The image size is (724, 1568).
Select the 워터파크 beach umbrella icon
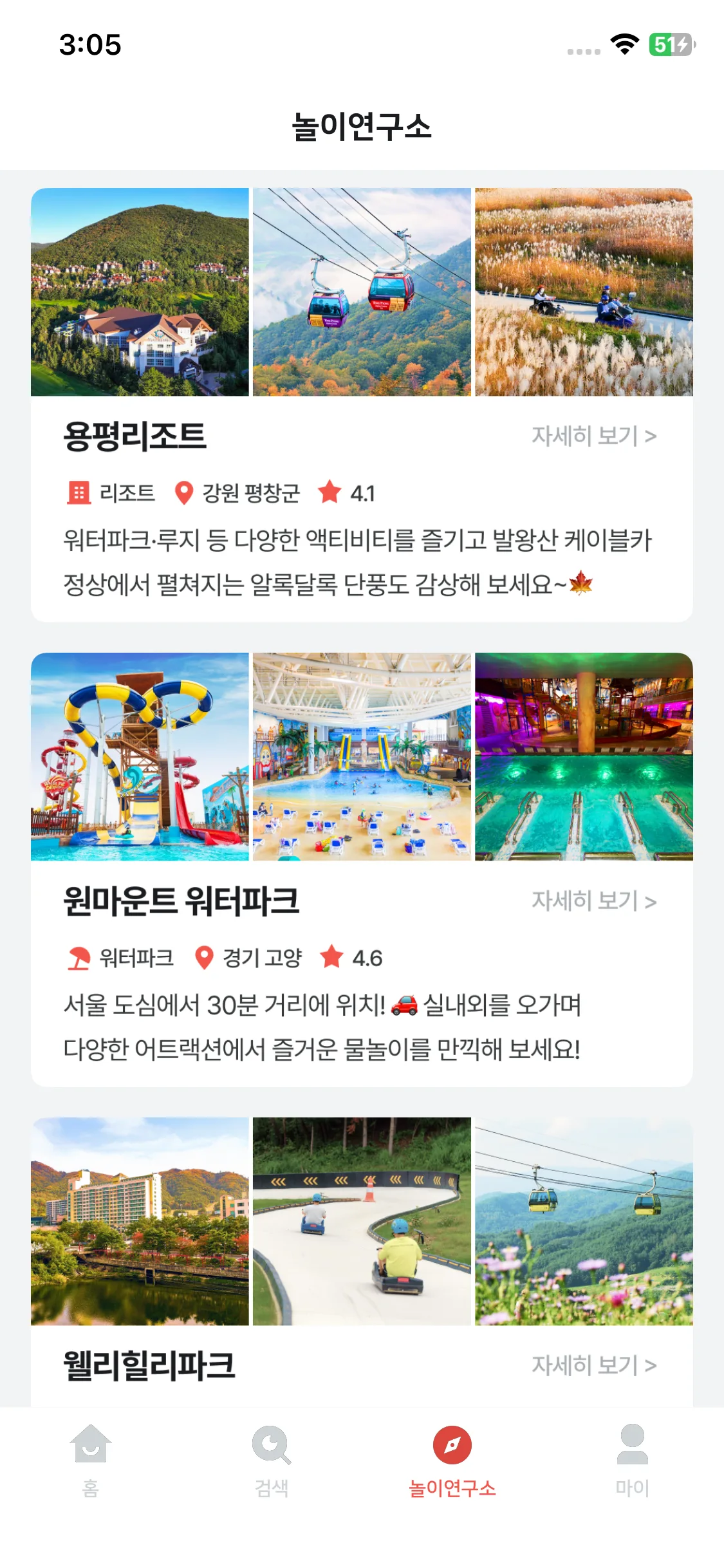[79, 959]
